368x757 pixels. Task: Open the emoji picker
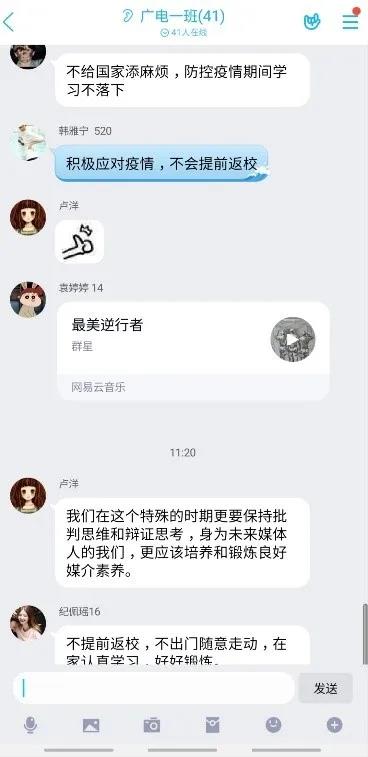[x=273, y=725]
